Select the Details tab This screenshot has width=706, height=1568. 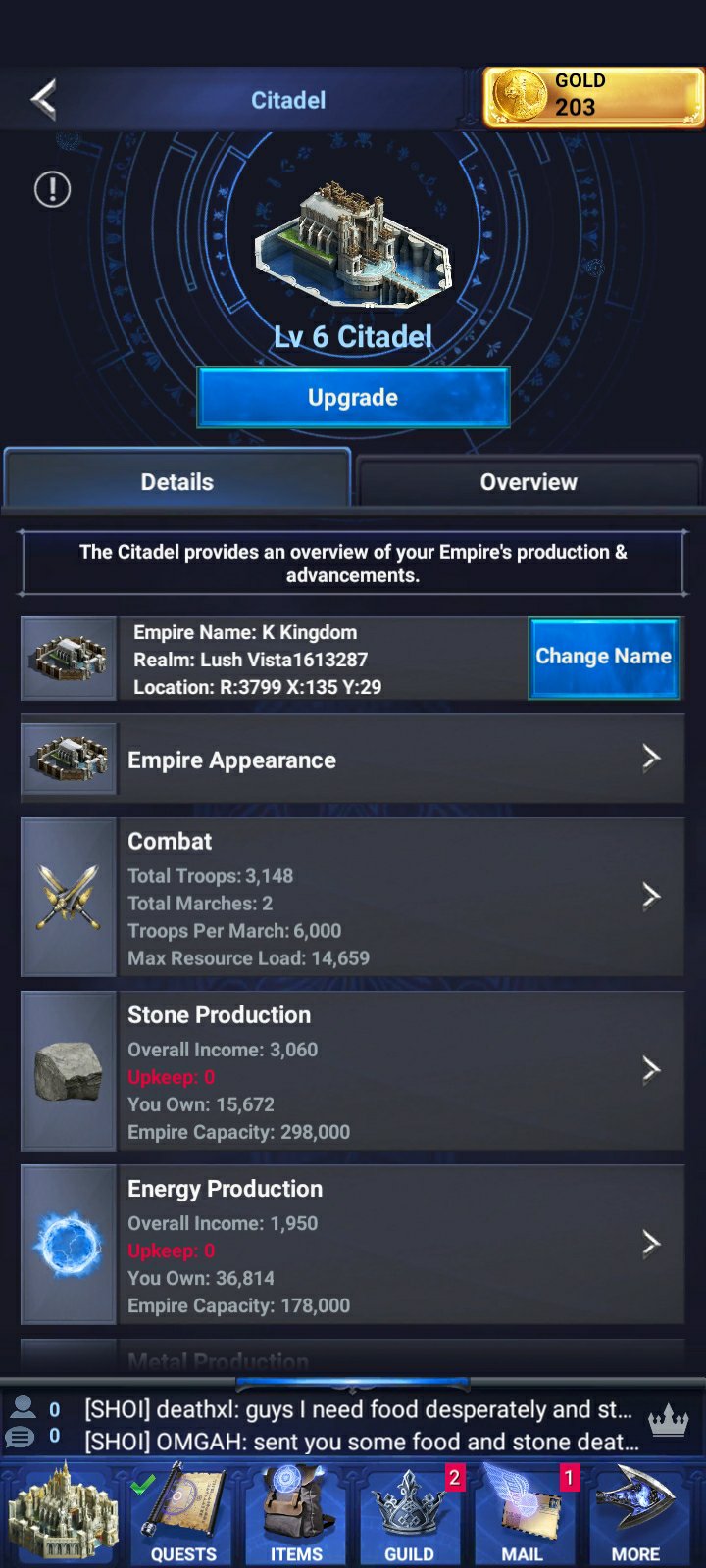(x=177, y=481)
